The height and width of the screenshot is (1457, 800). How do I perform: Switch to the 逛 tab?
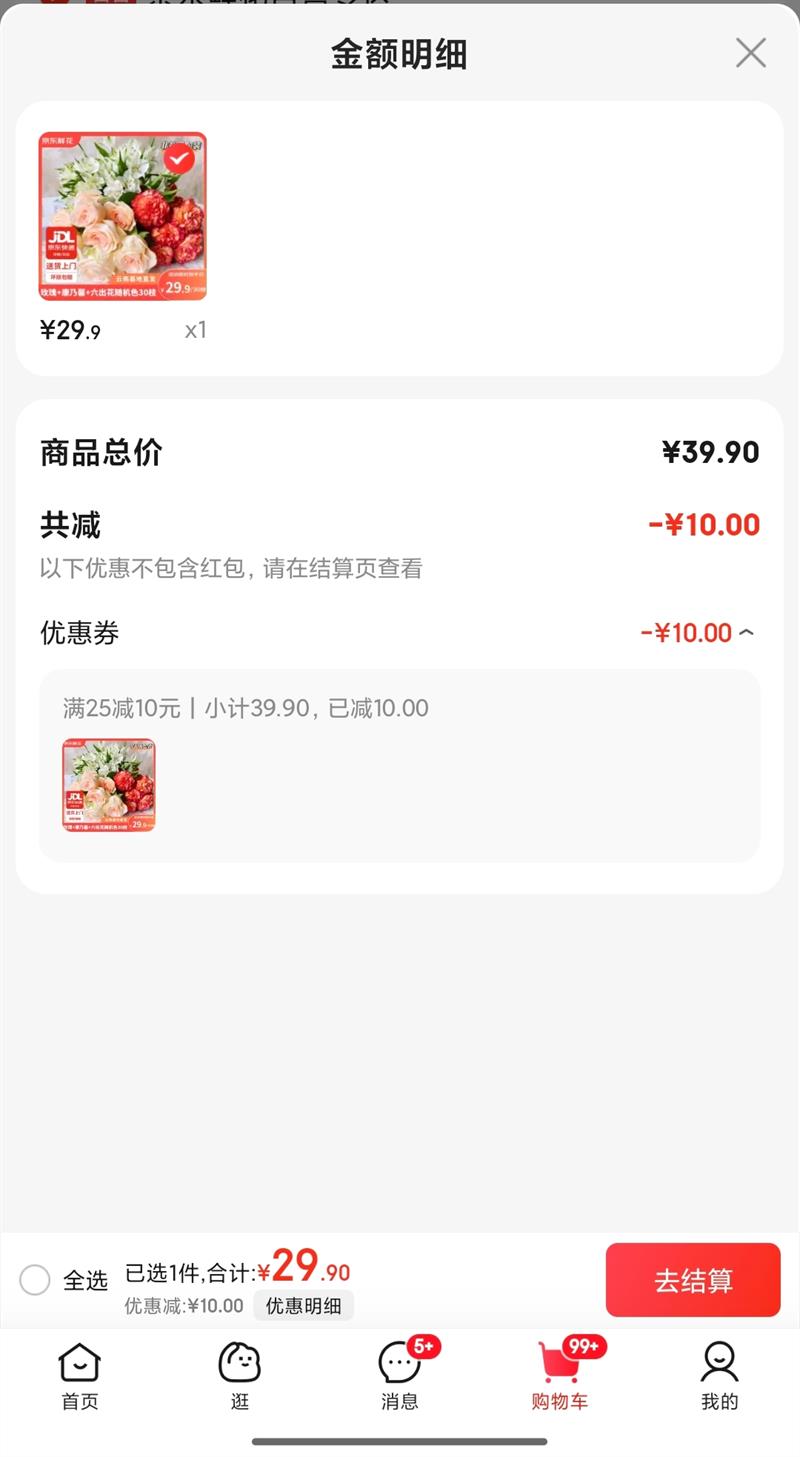click(x=240, y=1375)
